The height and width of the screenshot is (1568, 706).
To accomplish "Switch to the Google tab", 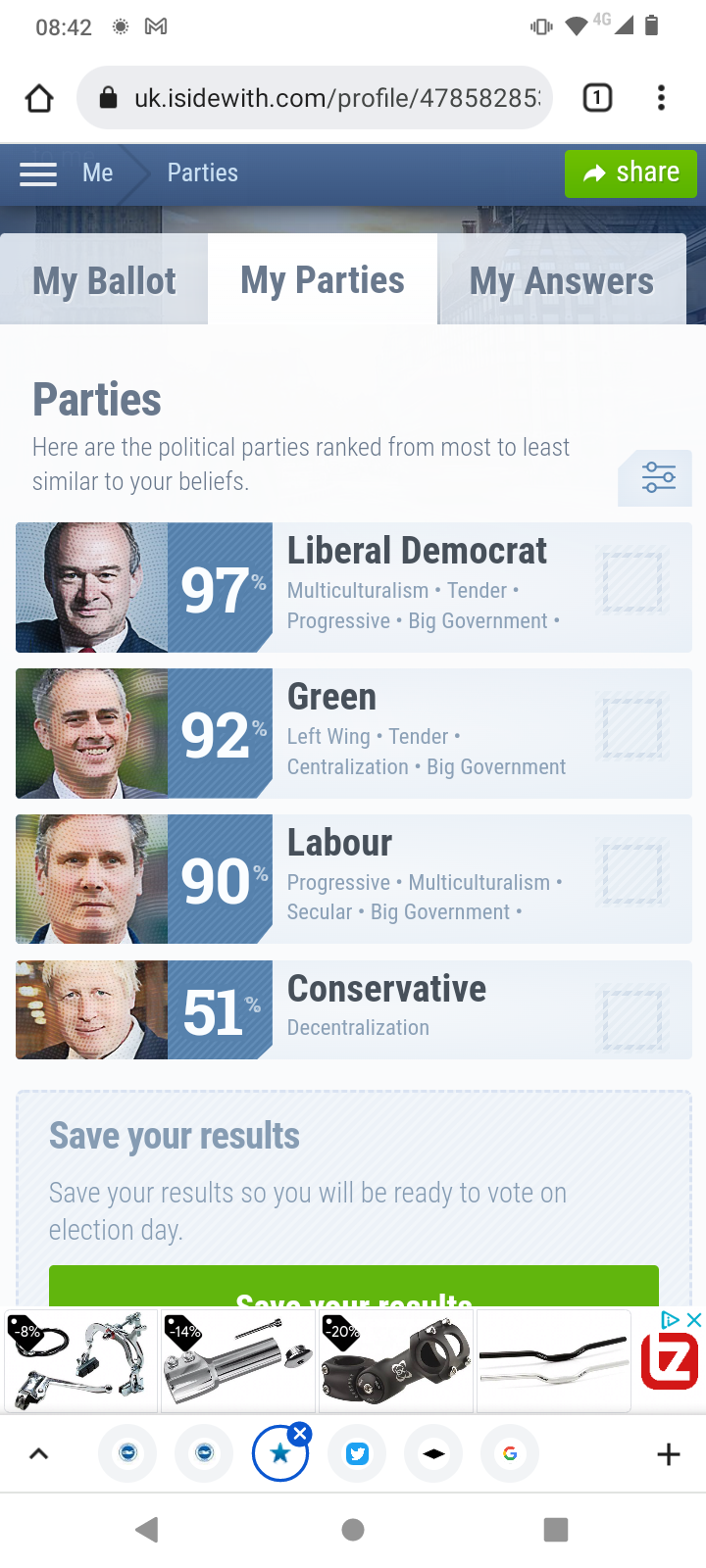I will point(510,1454).
